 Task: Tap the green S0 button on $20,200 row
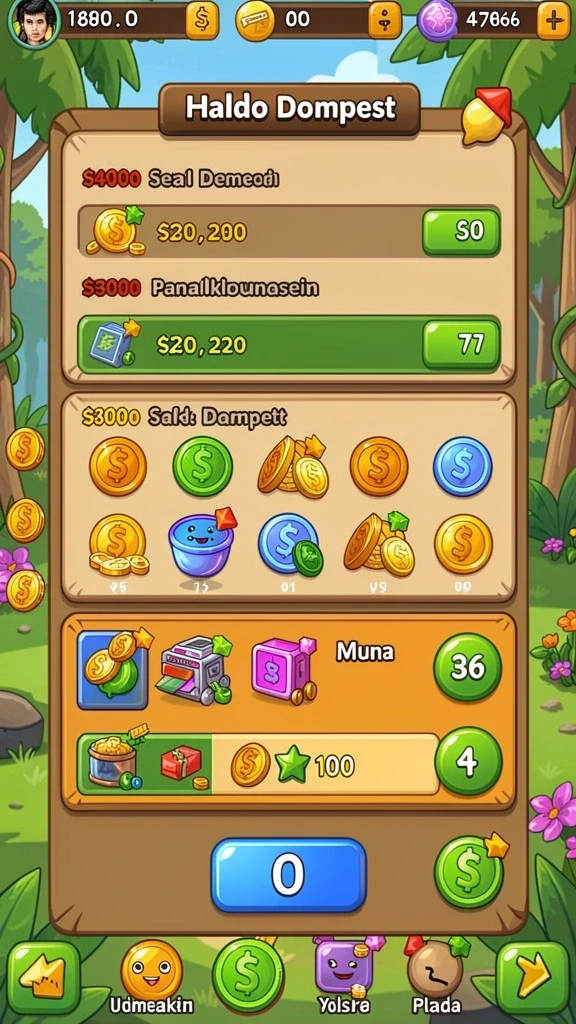pyautogui.click(x=461, y=231)
